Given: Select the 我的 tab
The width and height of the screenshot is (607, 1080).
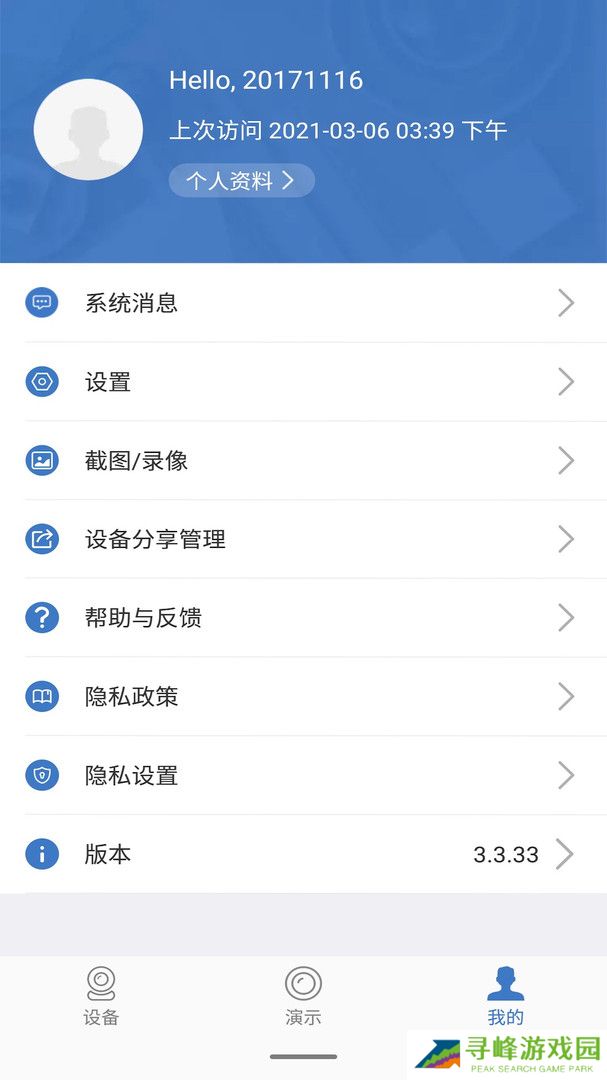Looking at the screenshot, I should 505,997.
